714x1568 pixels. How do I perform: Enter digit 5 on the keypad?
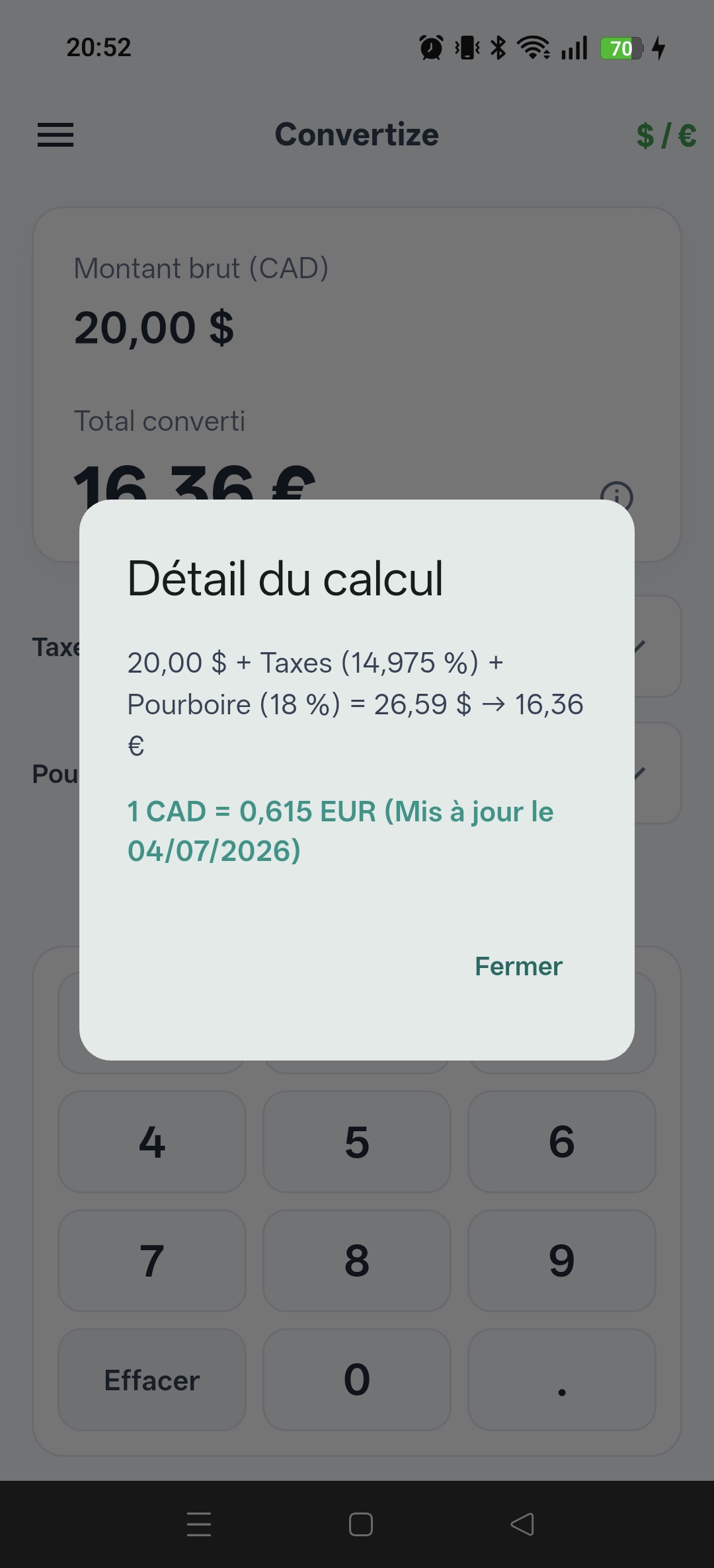pyautogui.click(x=357, y=1142)
